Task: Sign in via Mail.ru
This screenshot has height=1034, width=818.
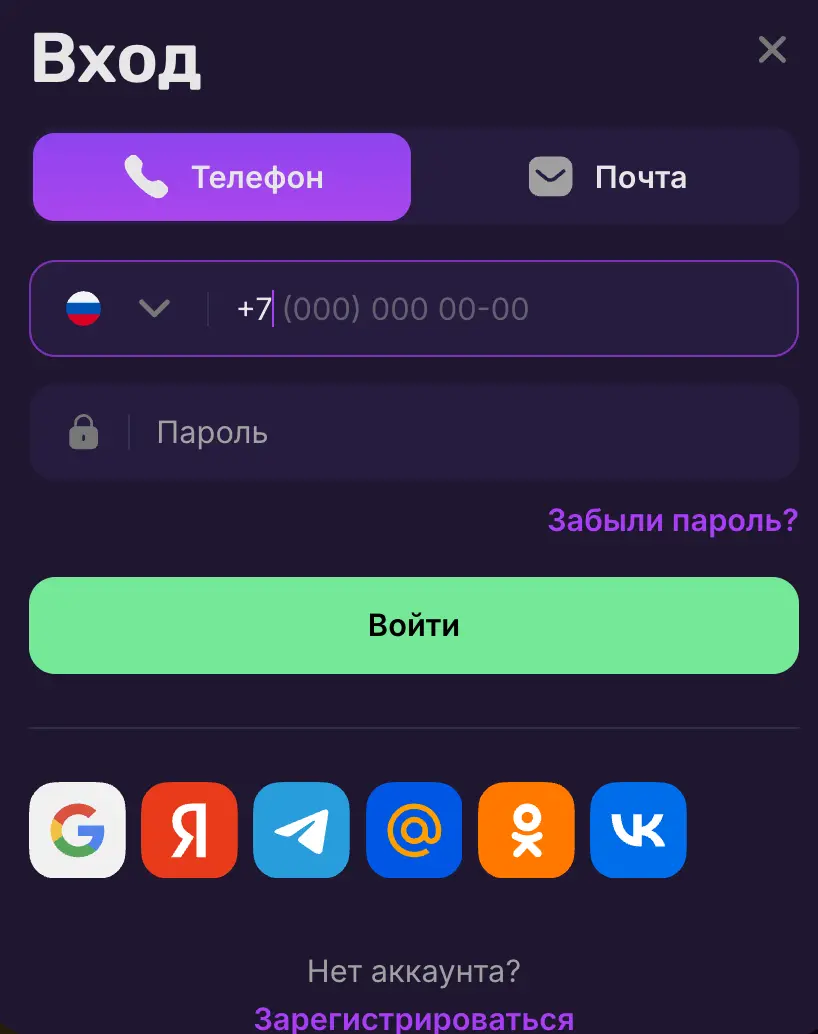Action: 414,830
